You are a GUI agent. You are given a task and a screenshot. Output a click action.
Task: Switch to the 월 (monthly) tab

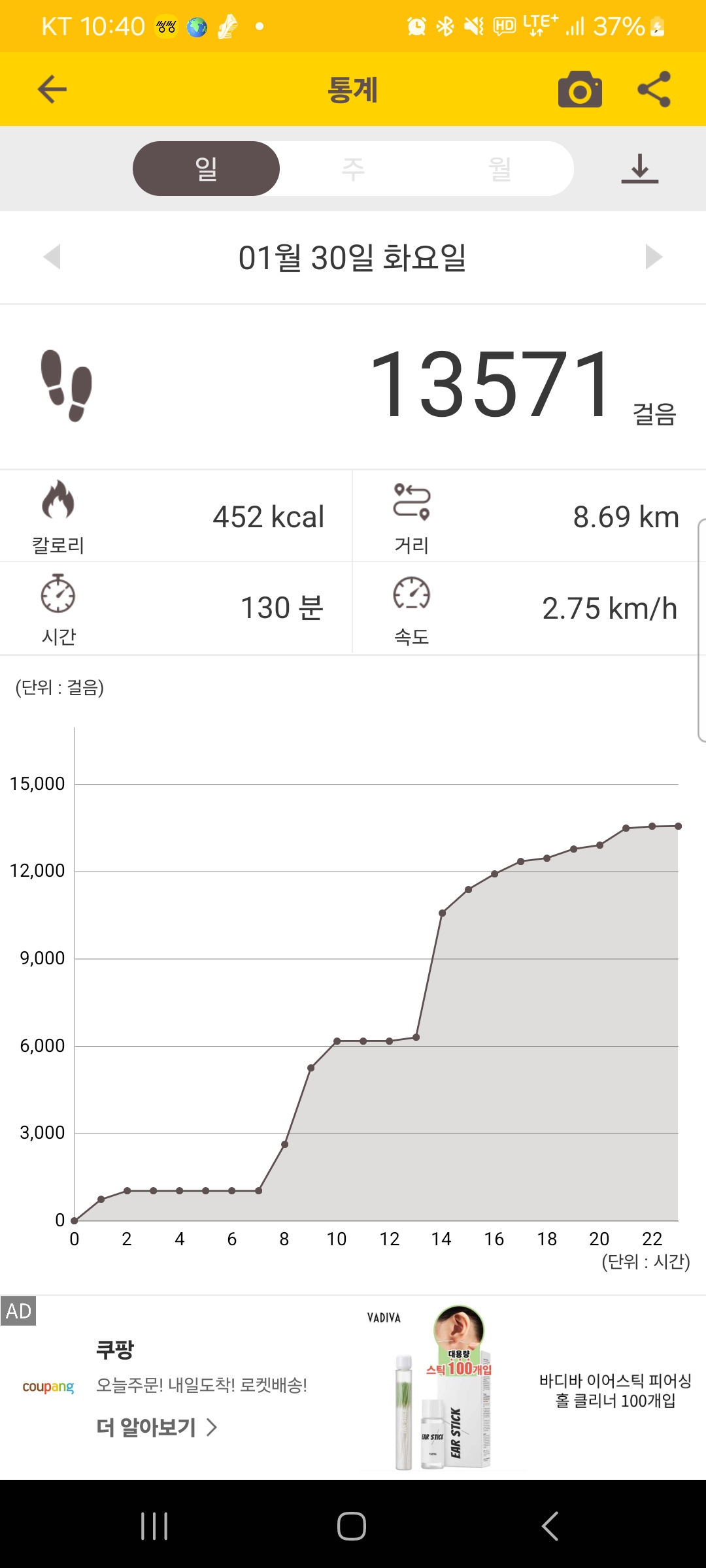500,169
